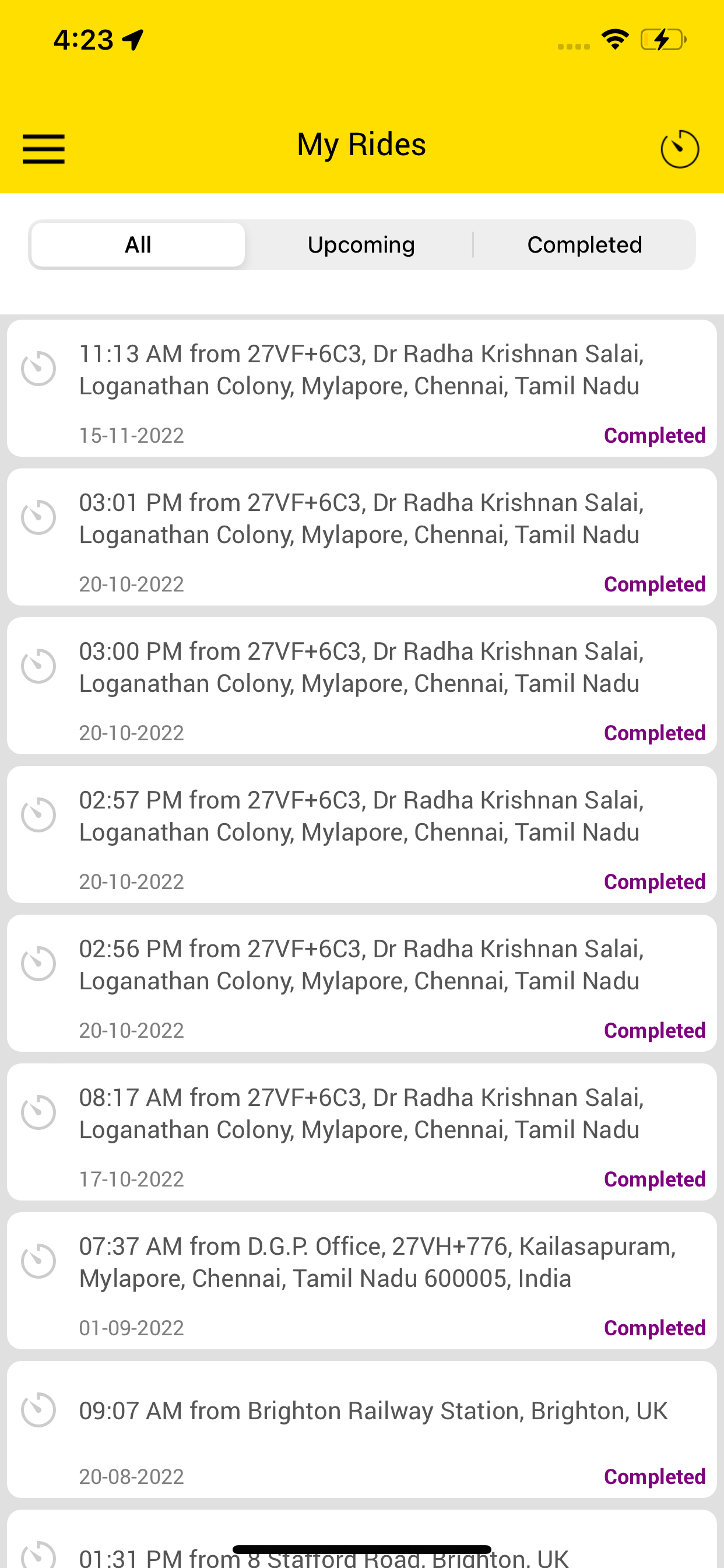Open the 02:57 PM ride card
Viewport: 724px width, 1568px height.
point(362,835)
